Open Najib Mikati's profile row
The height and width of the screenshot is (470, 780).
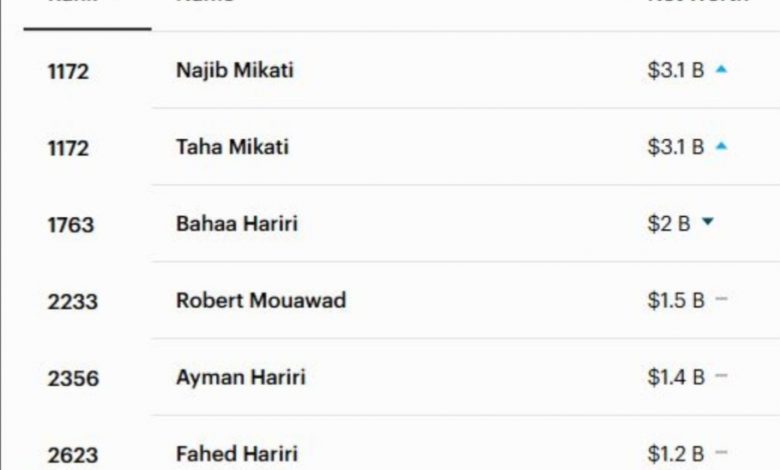click(235, 71)
